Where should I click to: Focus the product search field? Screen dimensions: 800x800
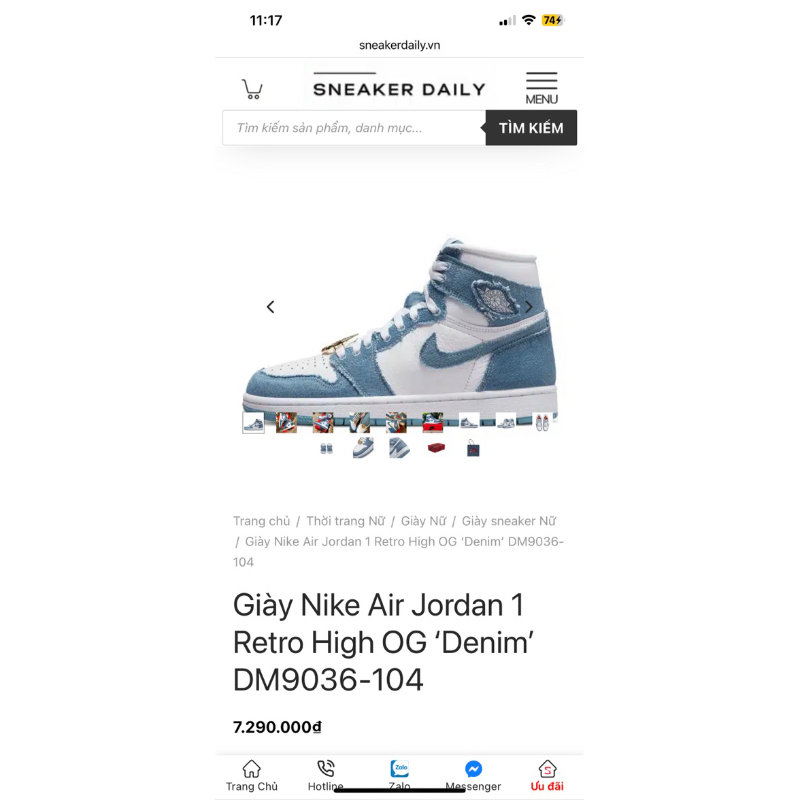(353, 128)
